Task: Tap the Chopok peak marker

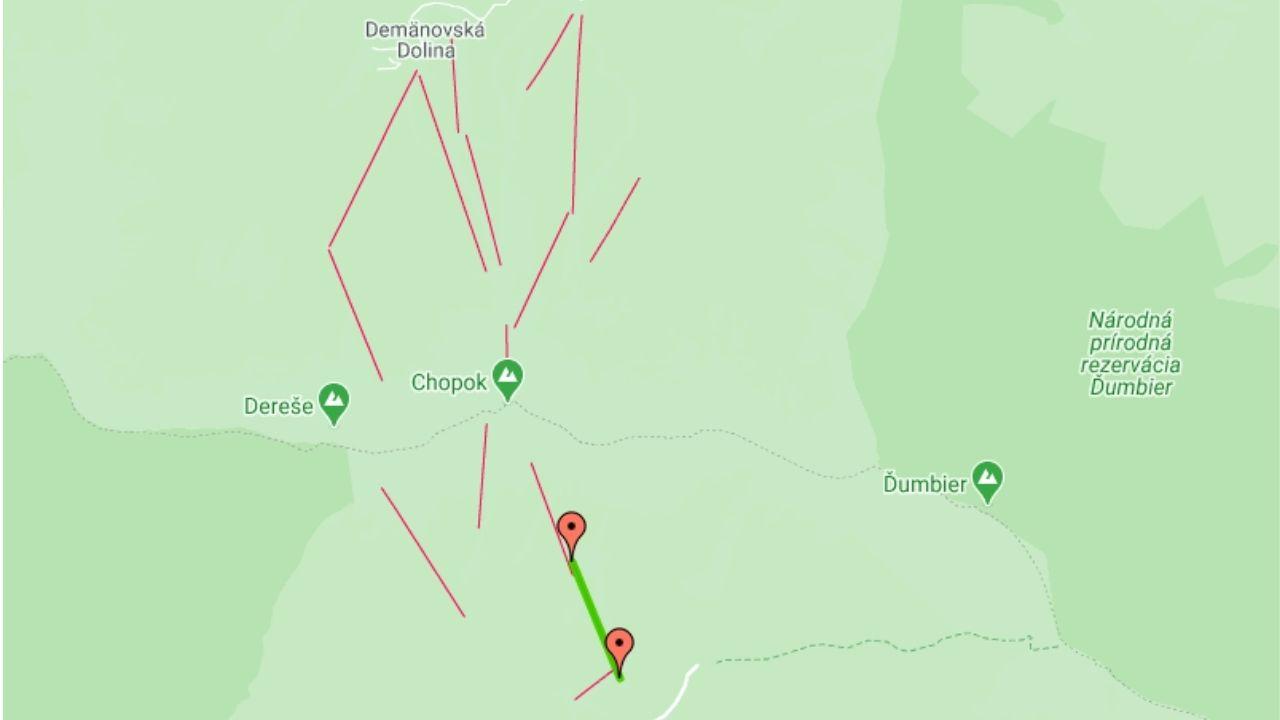Action: coord(508,378)
